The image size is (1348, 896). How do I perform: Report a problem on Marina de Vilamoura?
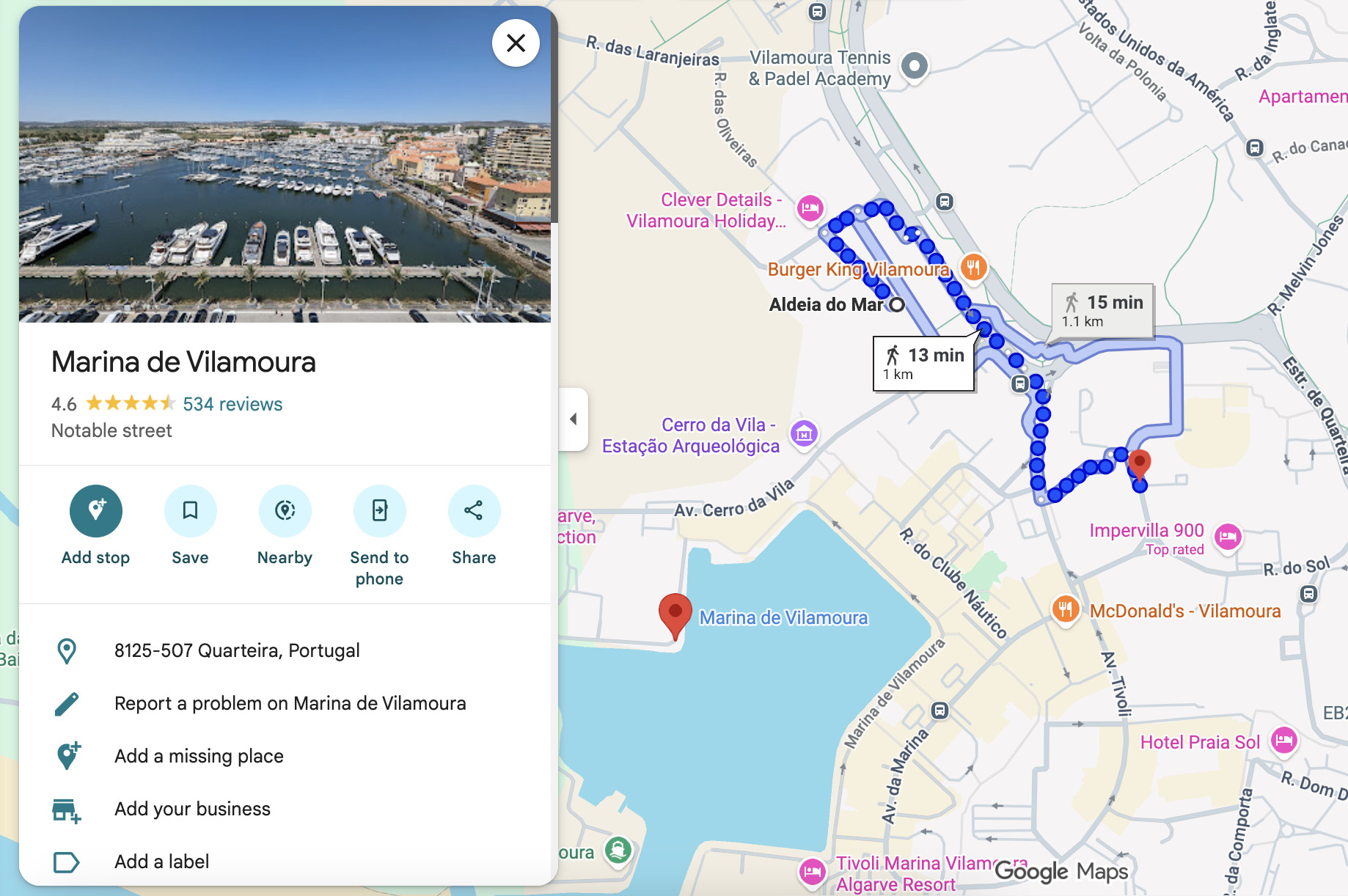pyautogui.click(x=290, y=703)
